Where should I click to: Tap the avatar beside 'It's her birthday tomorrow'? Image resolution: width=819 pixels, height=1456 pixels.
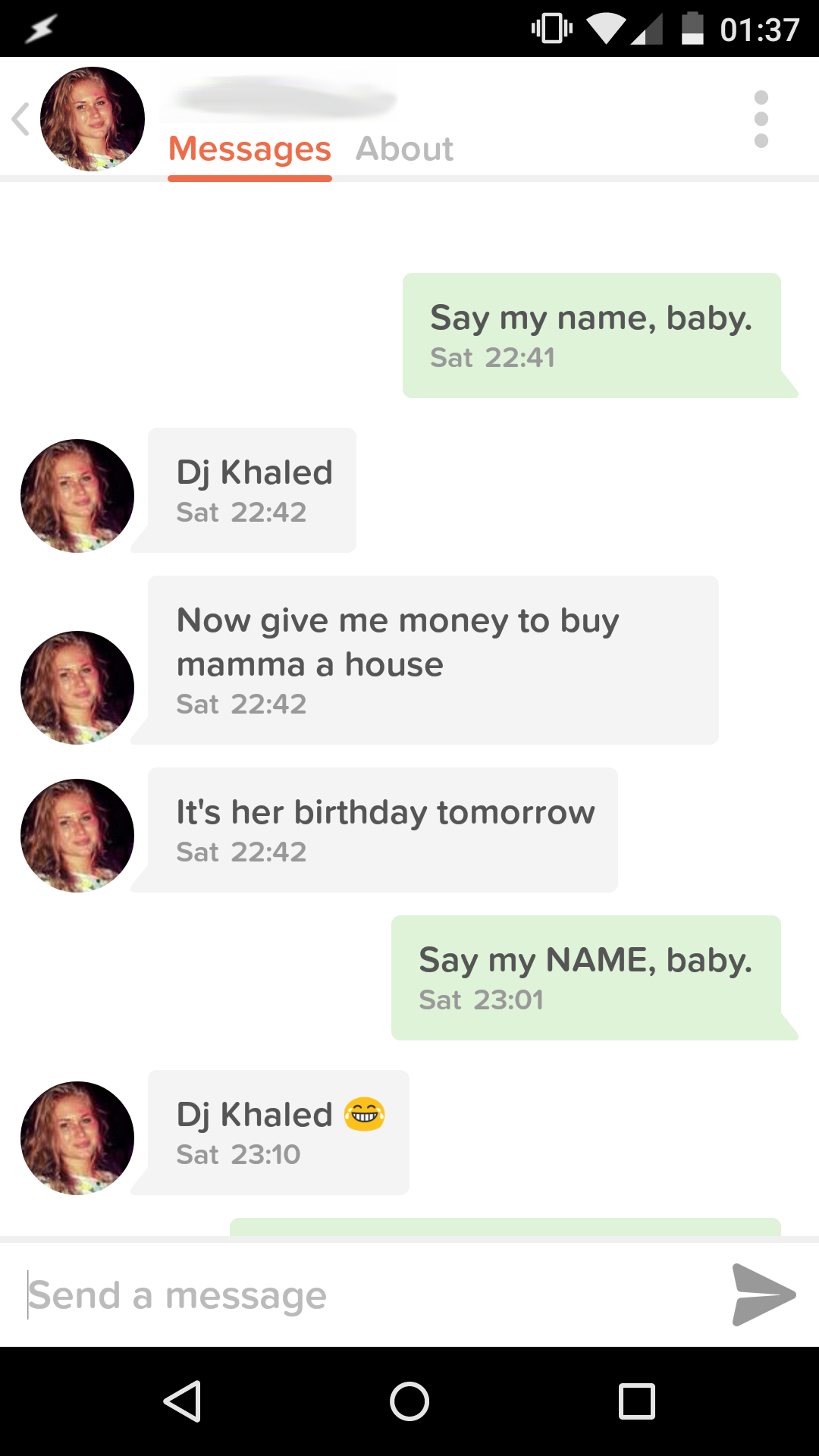point(77,835)
